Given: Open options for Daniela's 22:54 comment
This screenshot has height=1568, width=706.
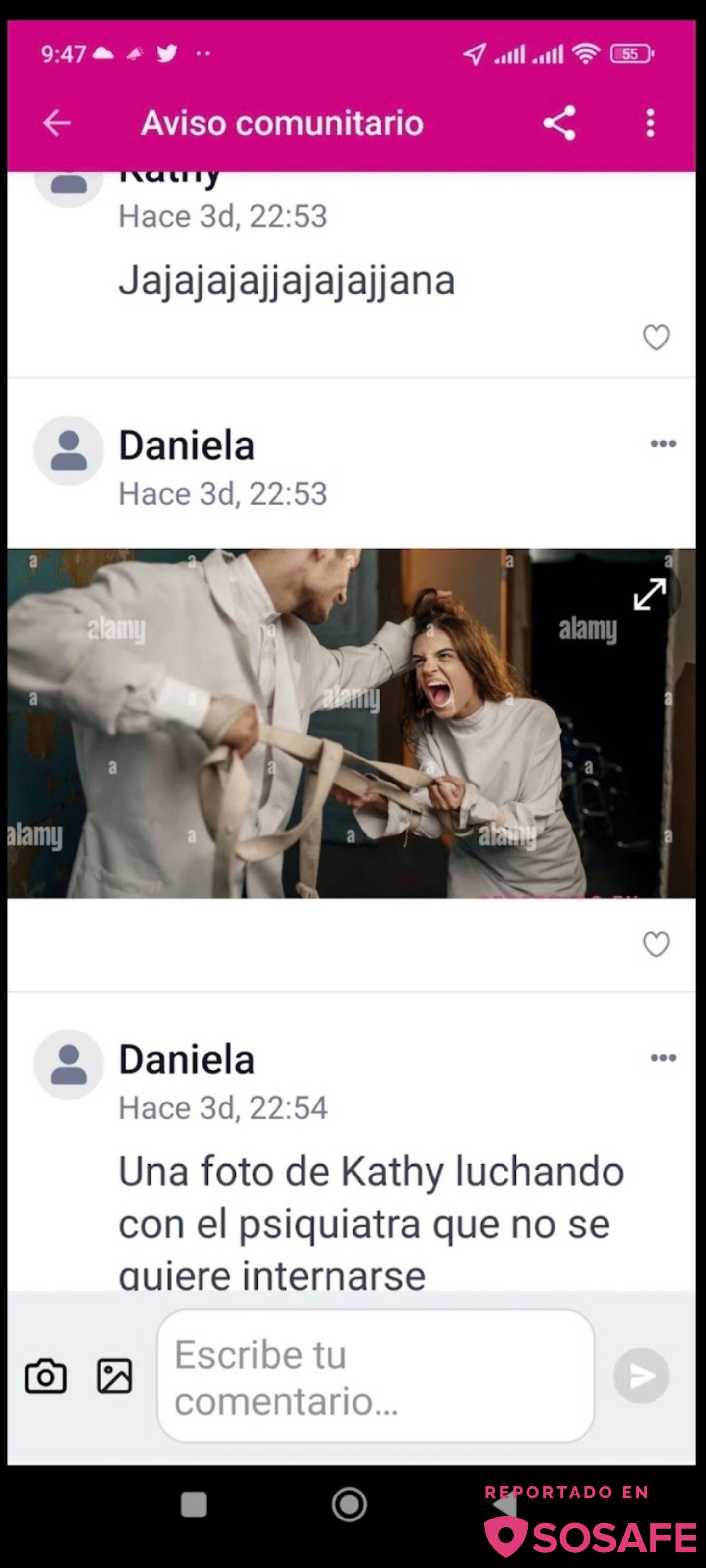Looking at the screenshot, I should (x=663, y=1058).
